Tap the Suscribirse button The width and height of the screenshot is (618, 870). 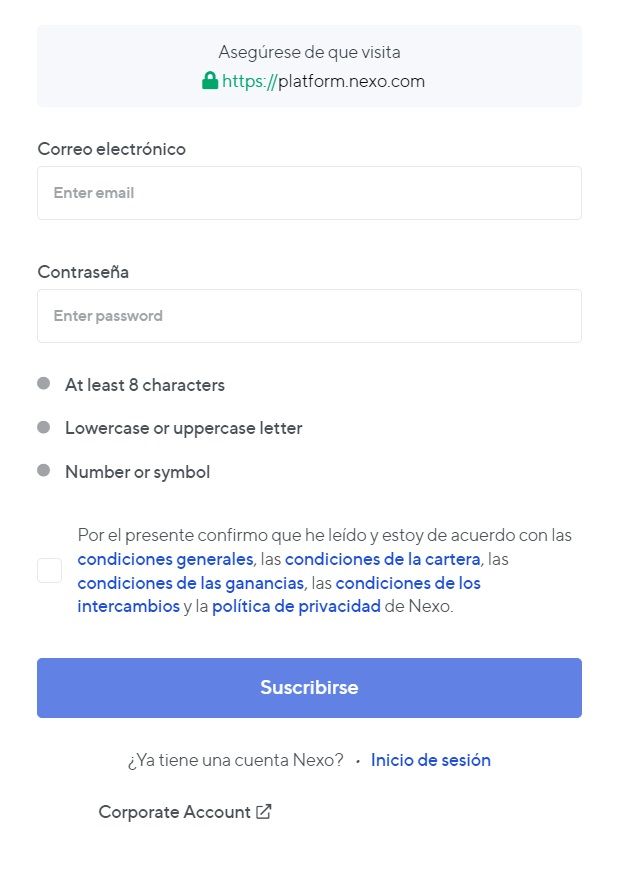tap(309, 688)
